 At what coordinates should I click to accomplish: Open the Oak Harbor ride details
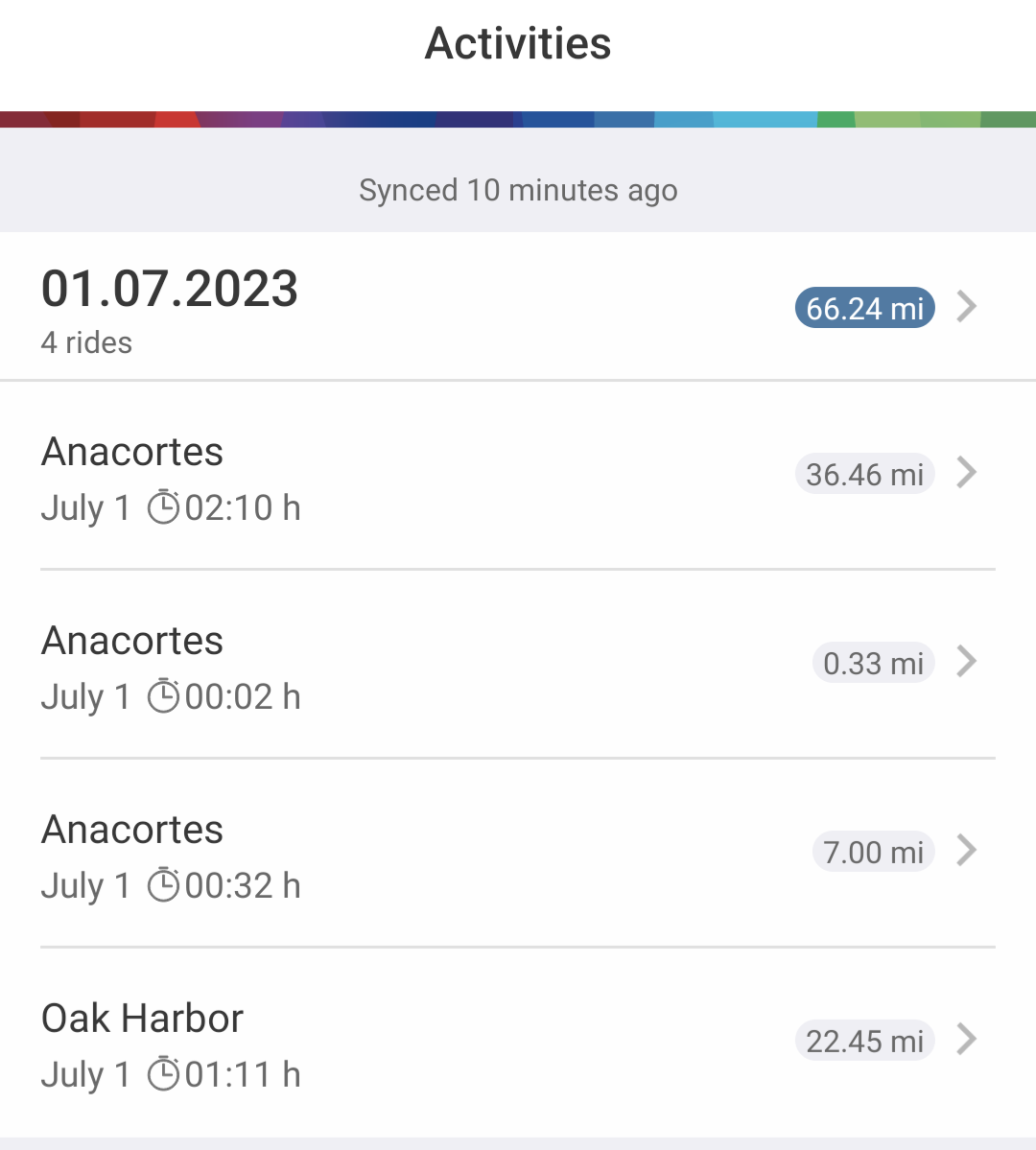coord(518,1043)
